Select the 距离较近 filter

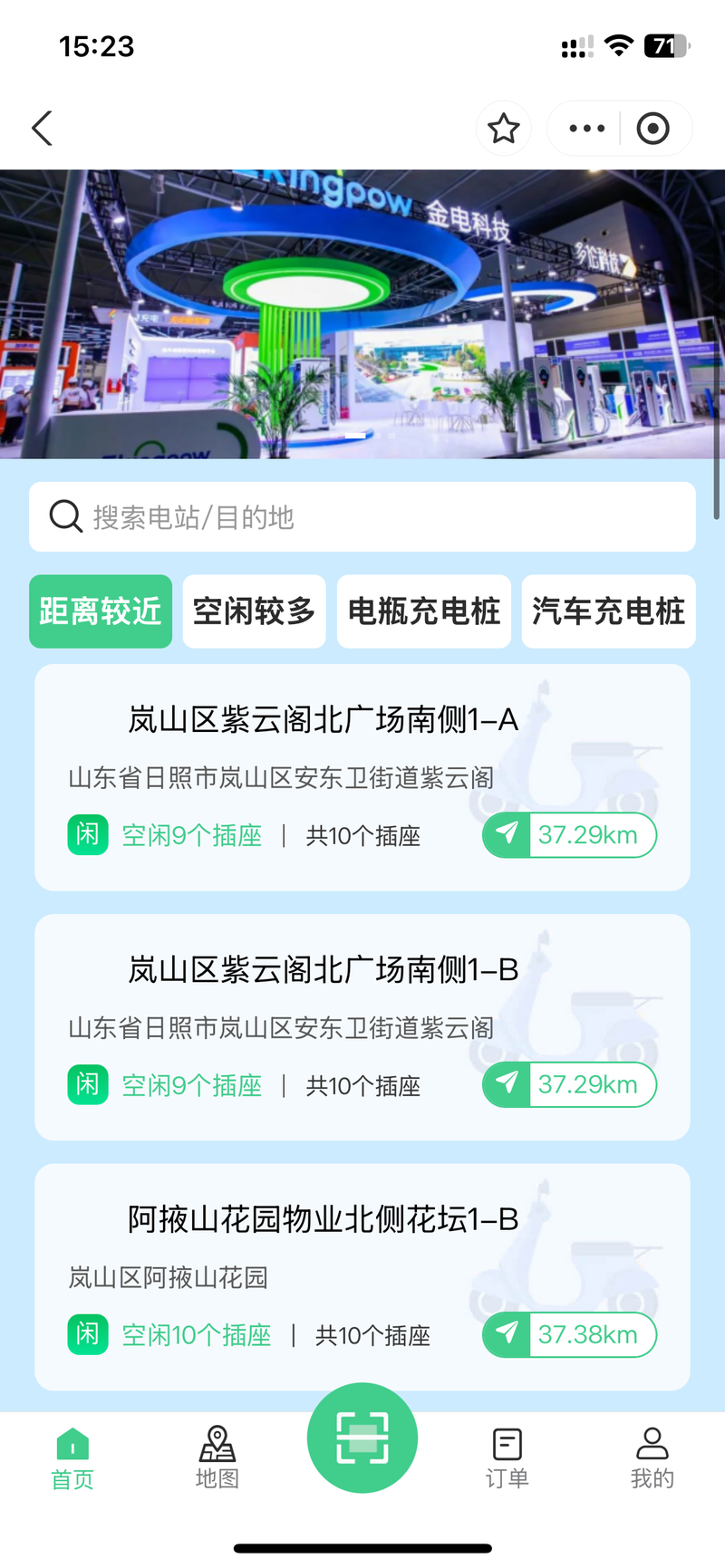101,611
